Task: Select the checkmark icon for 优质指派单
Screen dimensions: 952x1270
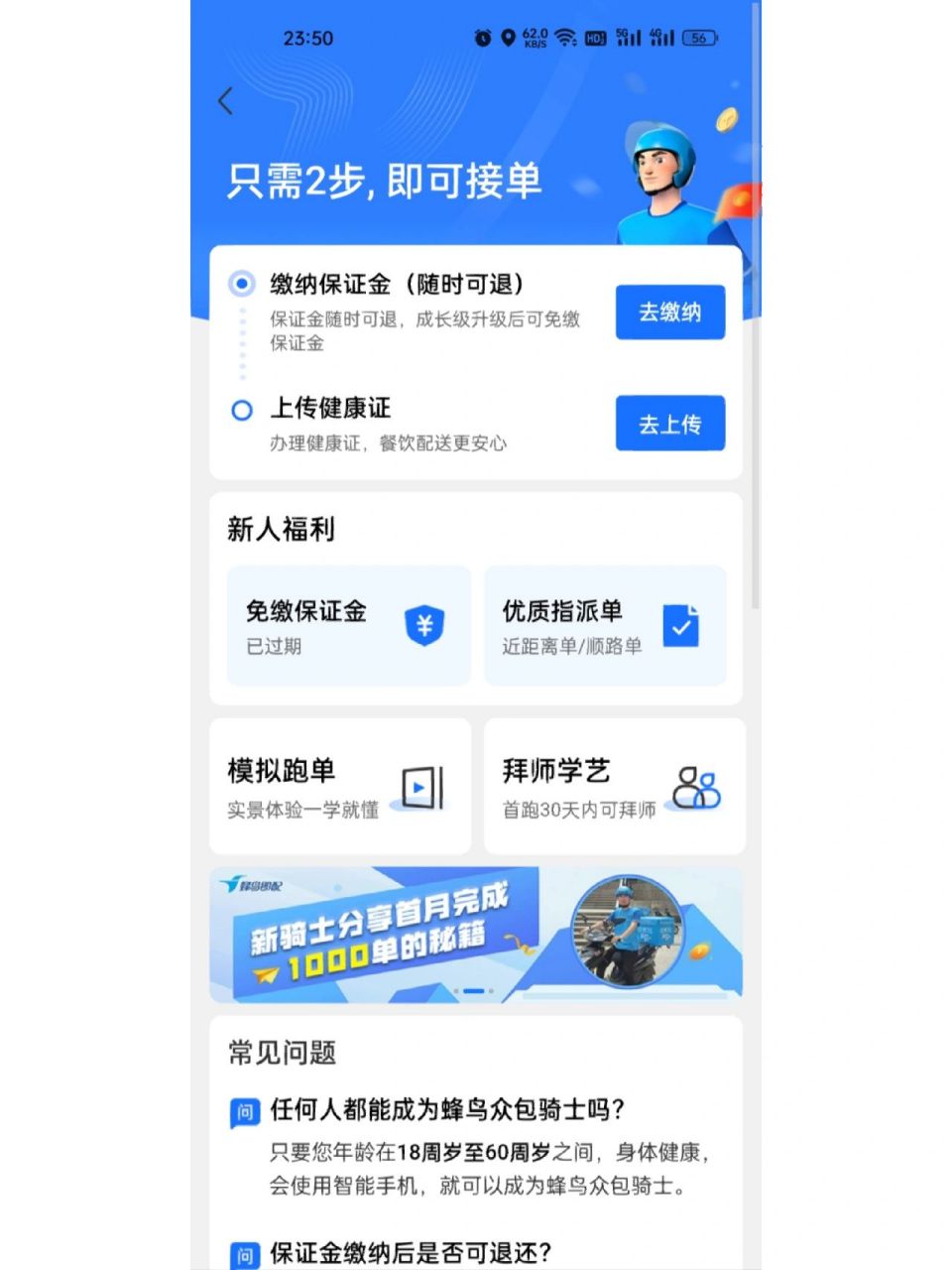Action: tap(681, 624)
